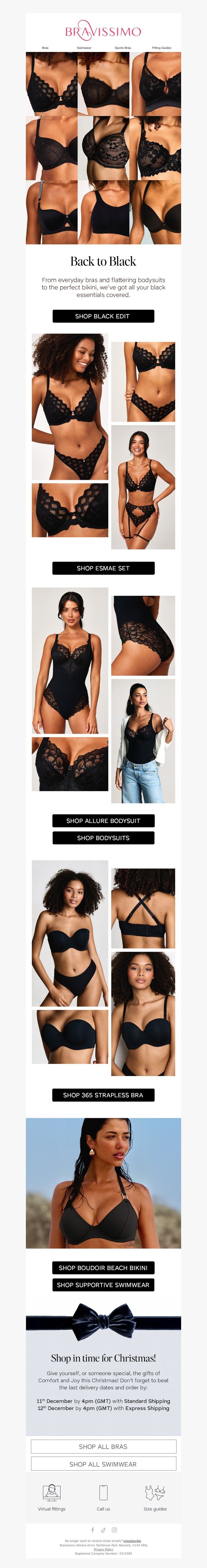This screenshot has width=207, height=1568.
Task: Tap the Shop Black Edit button
Action: [x=103, y=316]
